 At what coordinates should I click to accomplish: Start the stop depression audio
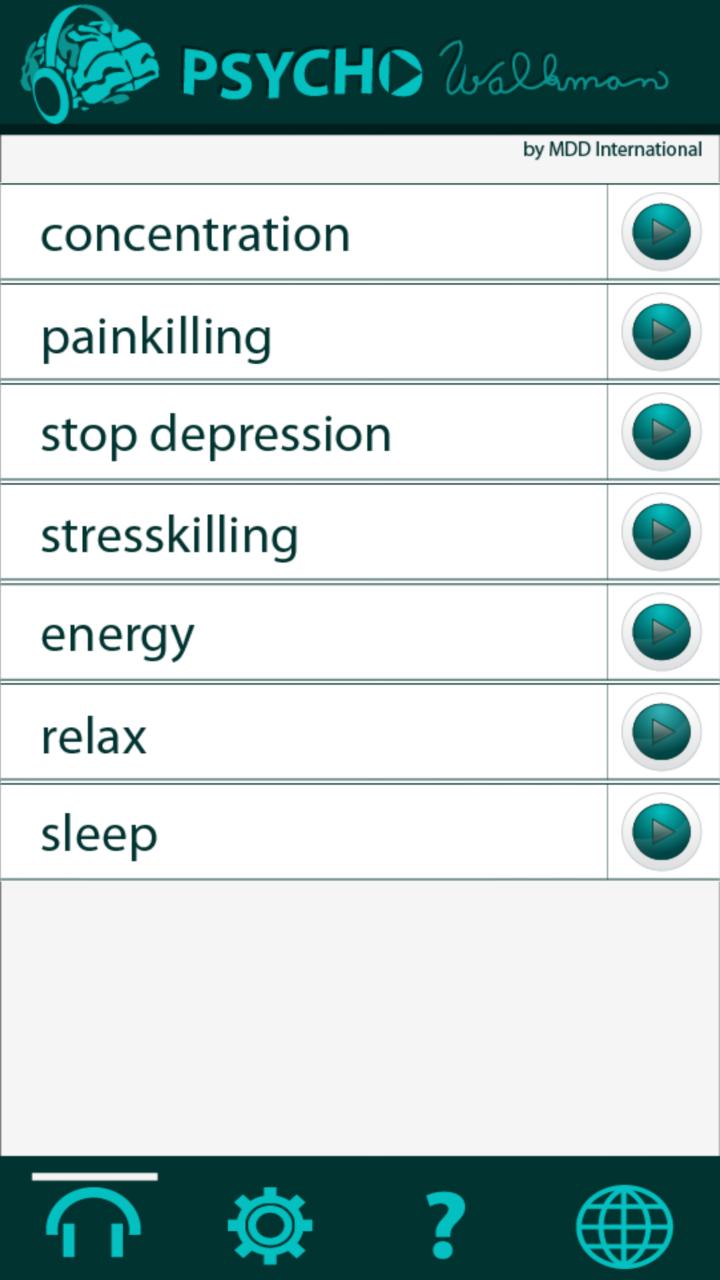pos(661,432)
